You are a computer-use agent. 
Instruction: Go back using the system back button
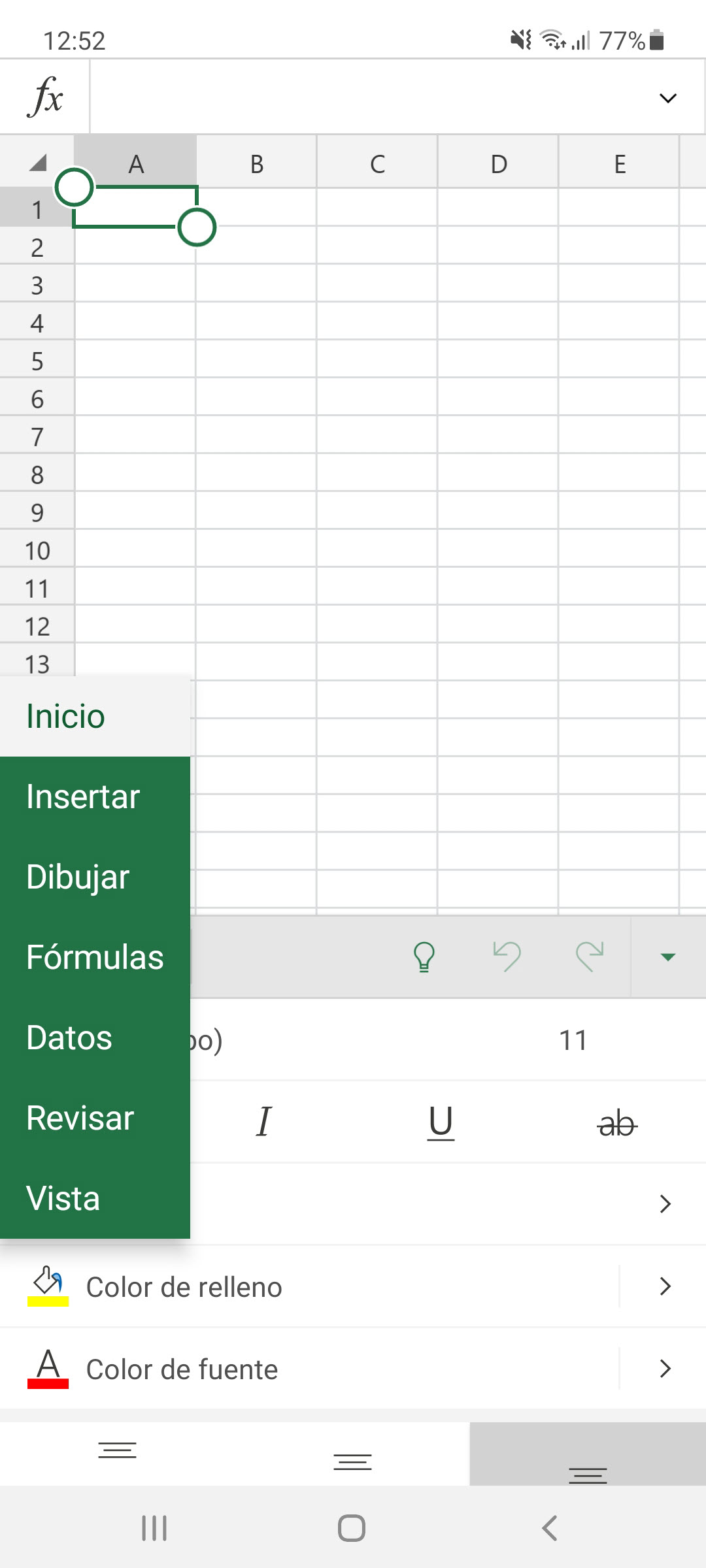[550, 1528]
